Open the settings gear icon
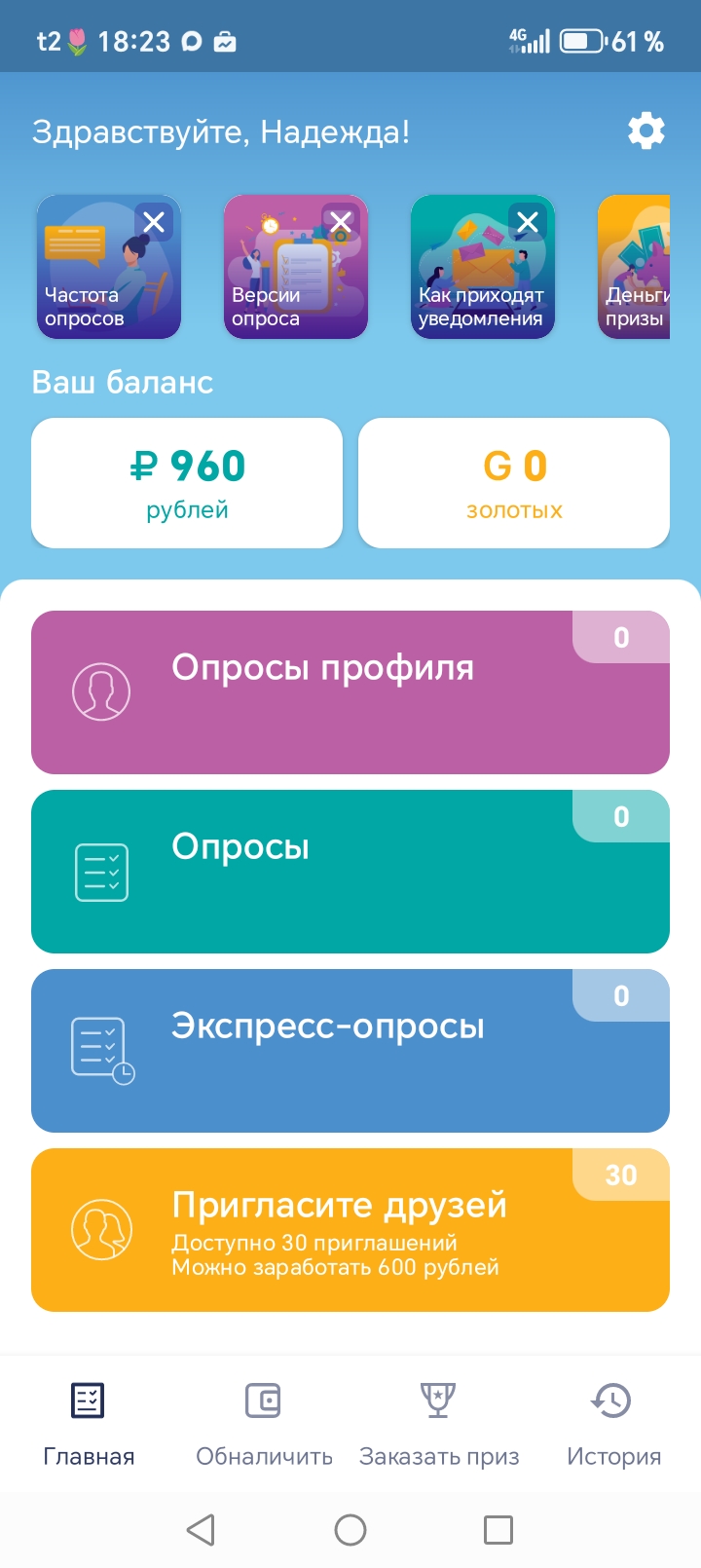 tap(646, 131)
